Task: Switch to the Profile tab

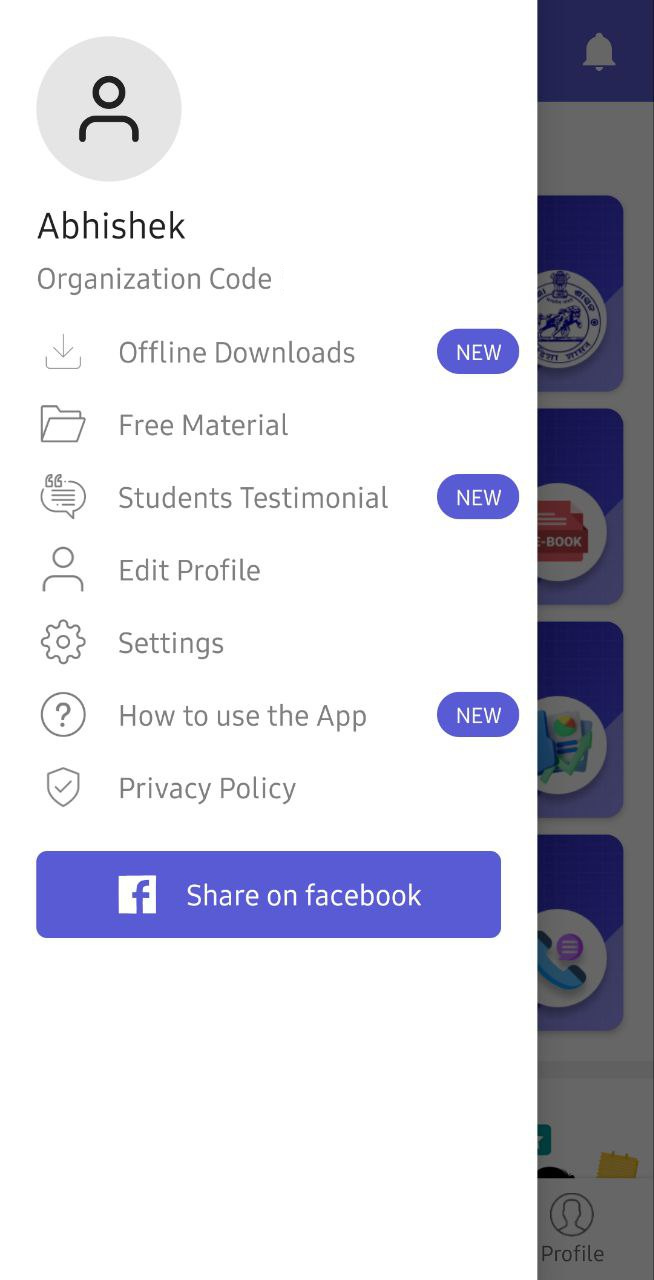Action: (x=572, y=1229)
